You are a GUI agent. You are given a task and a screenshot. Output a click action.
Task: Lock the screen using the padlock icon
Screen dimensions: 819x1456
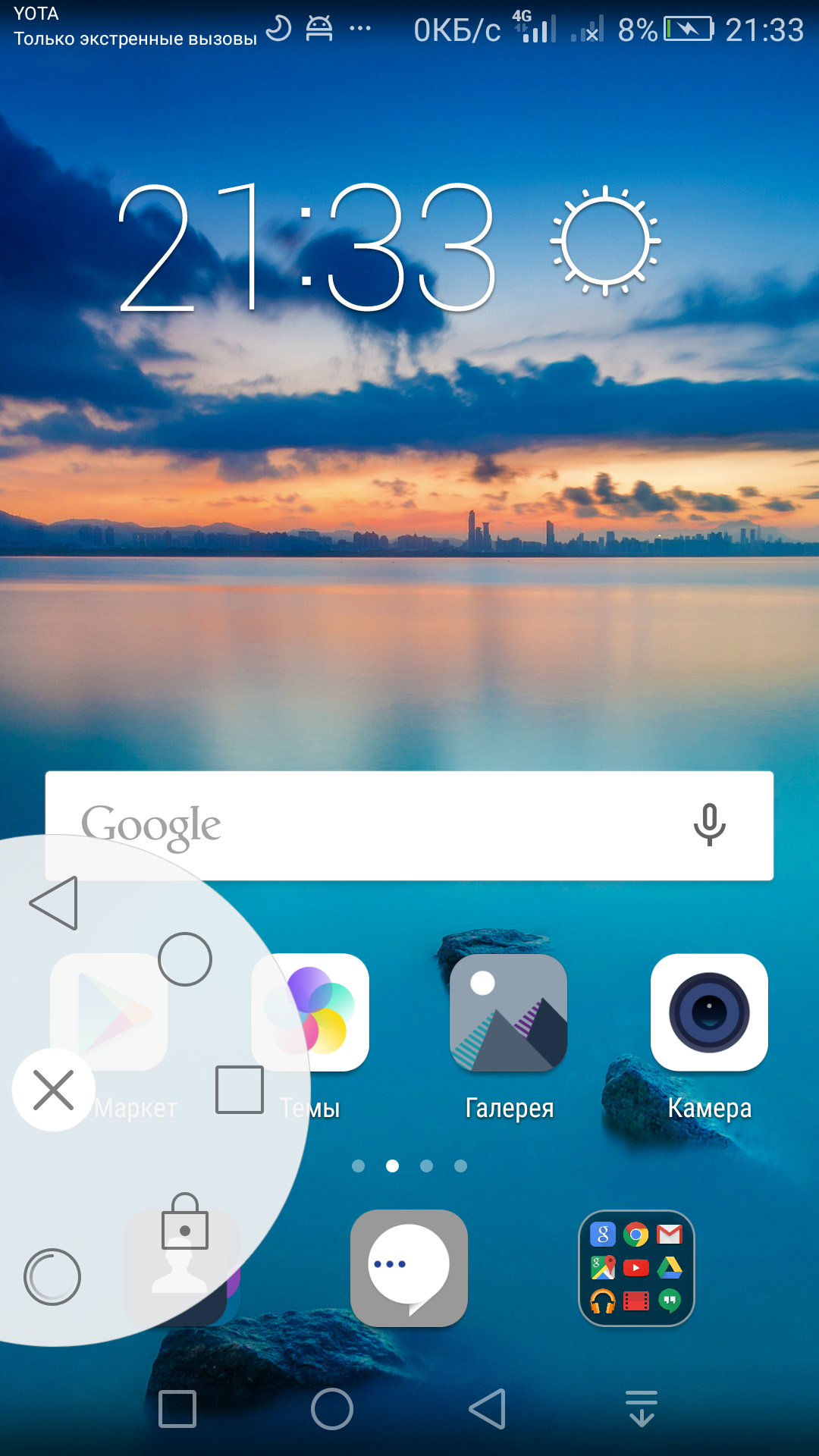point(185,1221)
